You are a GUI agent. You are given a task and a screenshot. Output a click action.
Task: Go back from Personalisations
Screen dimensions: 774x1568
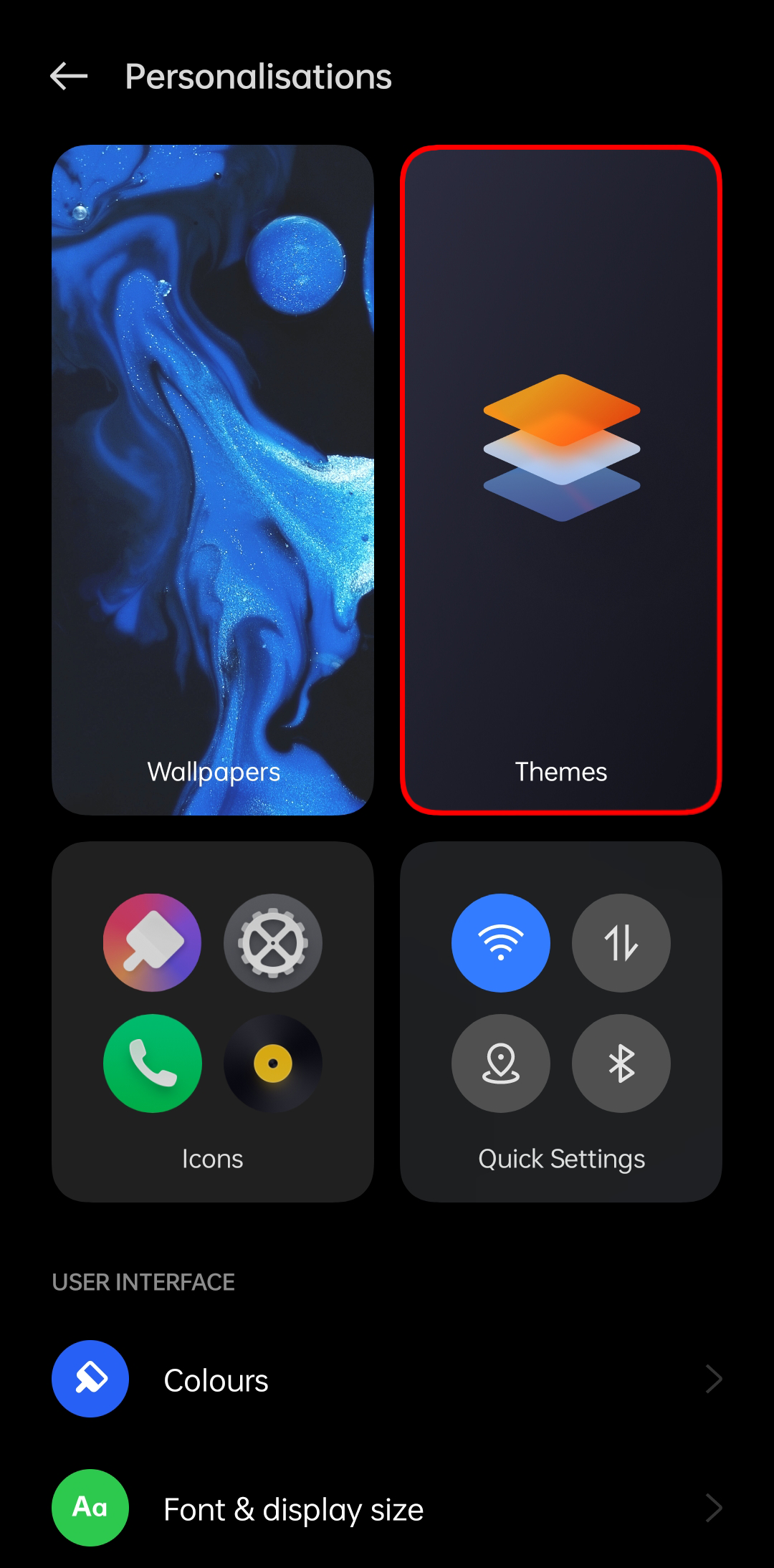pos(69,76)
